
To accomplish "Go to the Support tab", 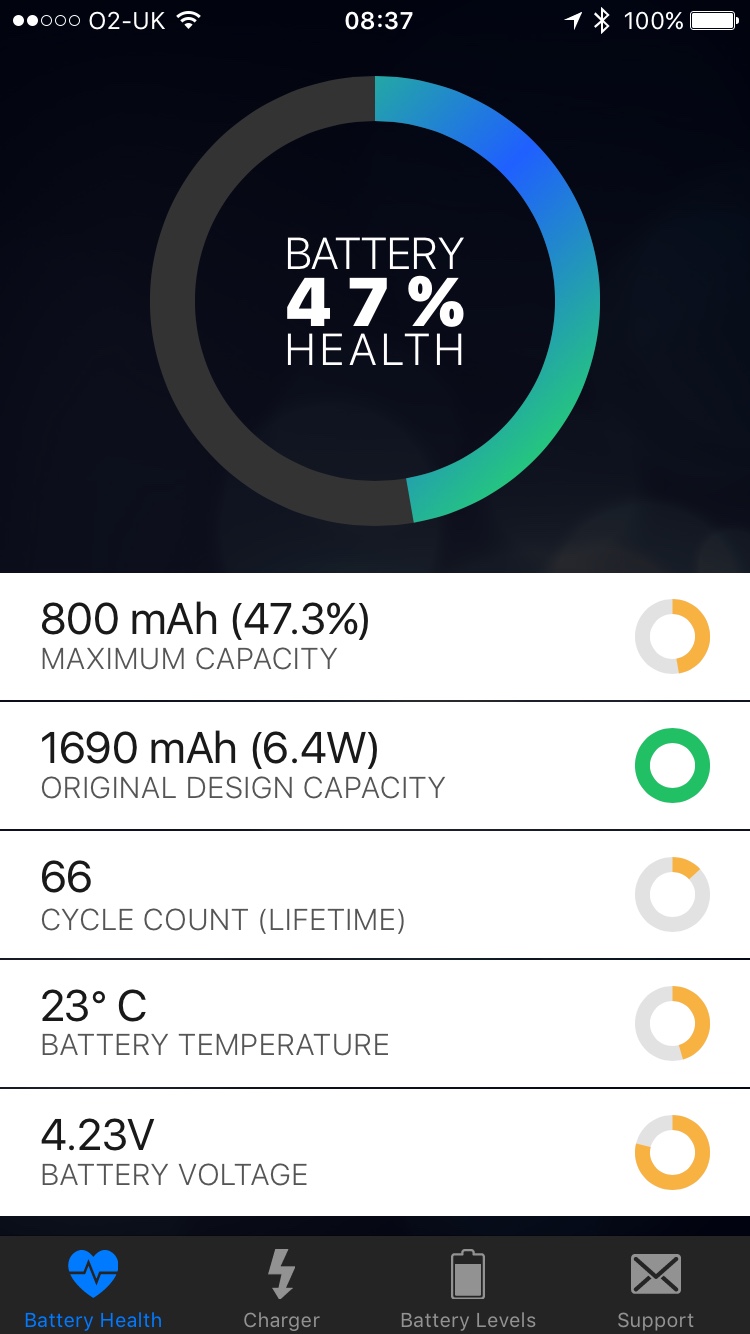I will click(x=655, y=1286).
